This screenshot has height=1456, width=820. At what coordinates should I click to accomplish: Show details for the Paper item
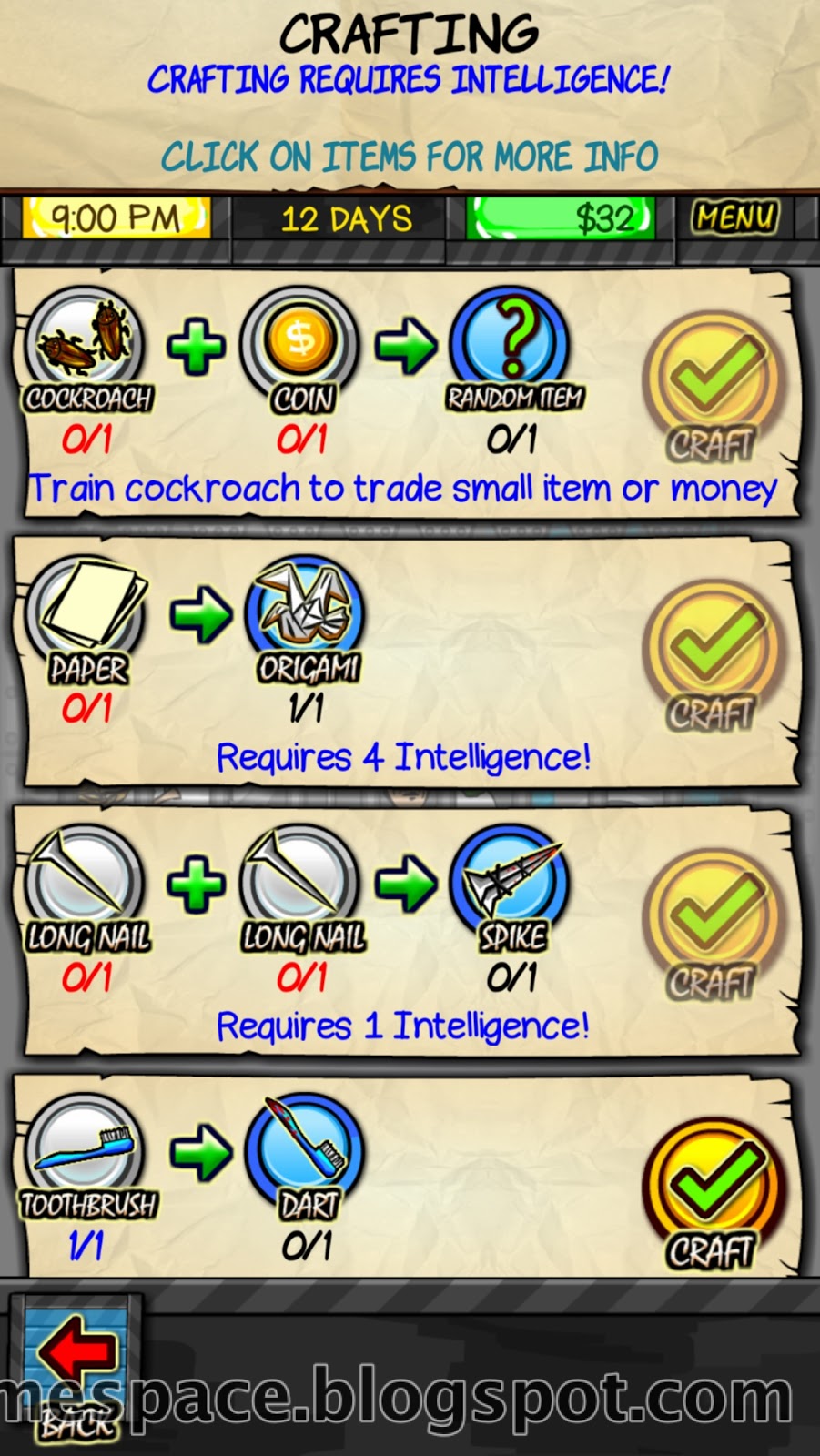coord(86,612)
